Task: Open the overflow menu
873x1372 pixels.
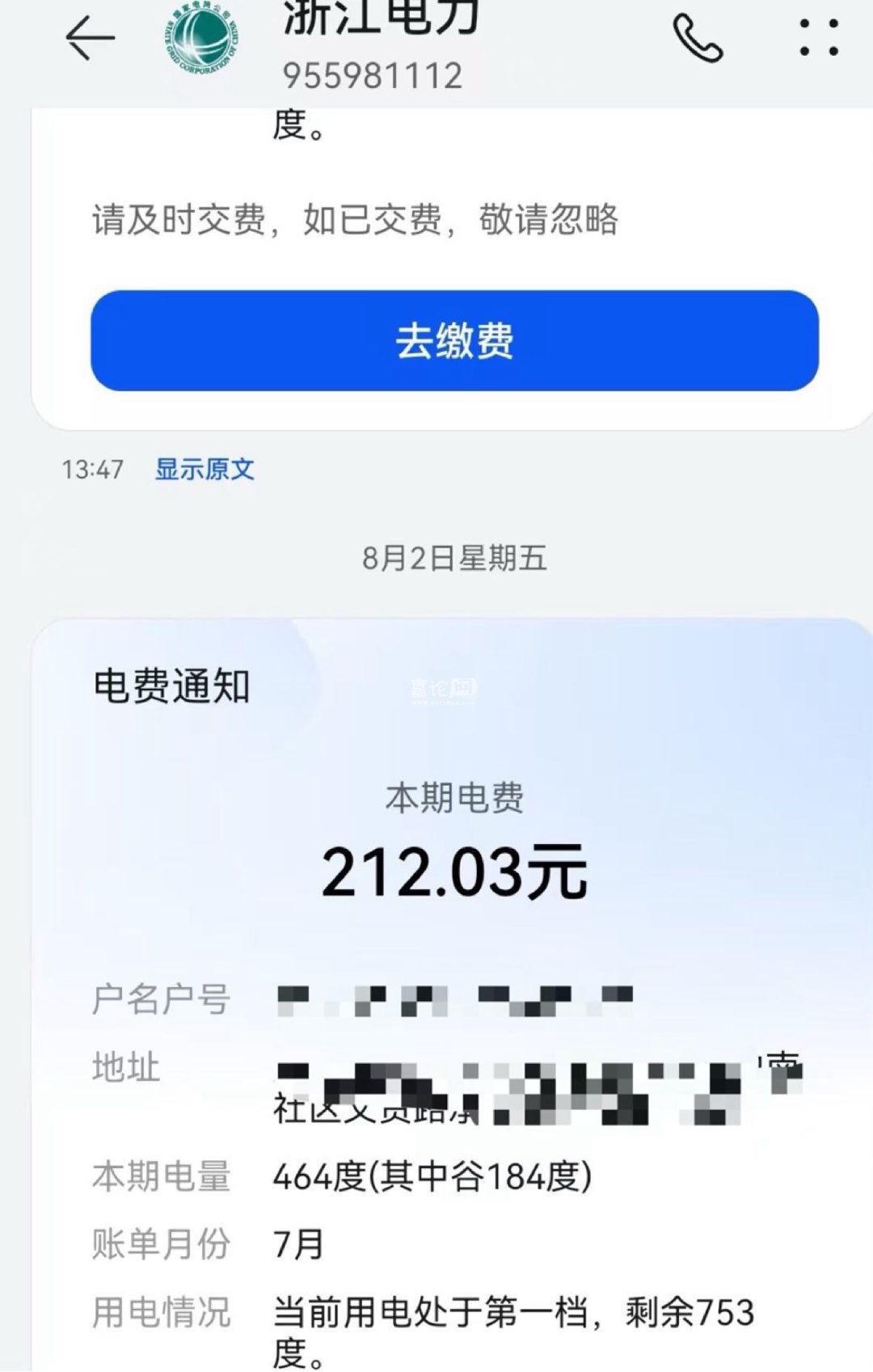Action: pos(818,38)
